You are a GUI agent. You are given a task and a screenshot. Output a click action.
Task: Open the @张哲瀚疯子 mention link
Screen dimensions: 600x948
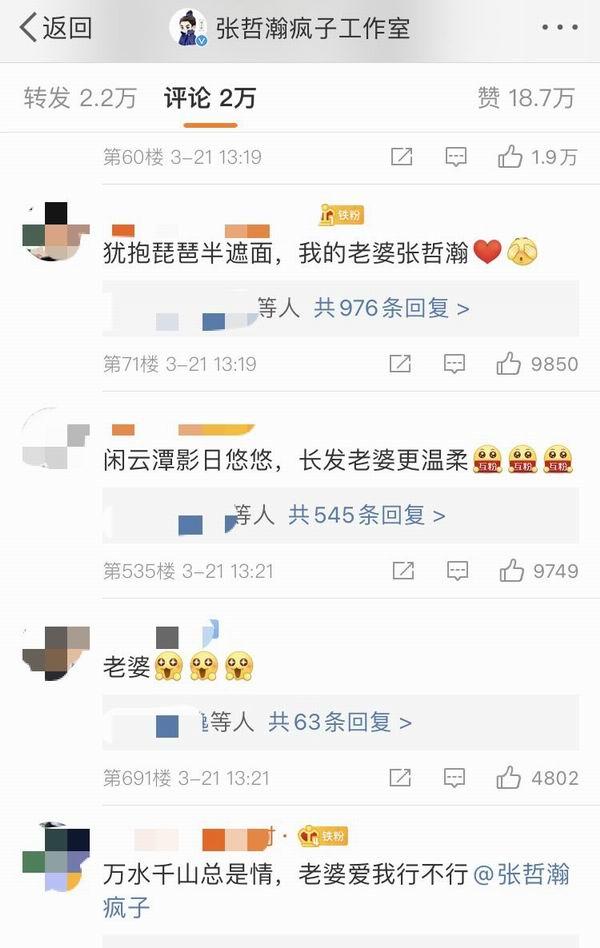point(520,874)
